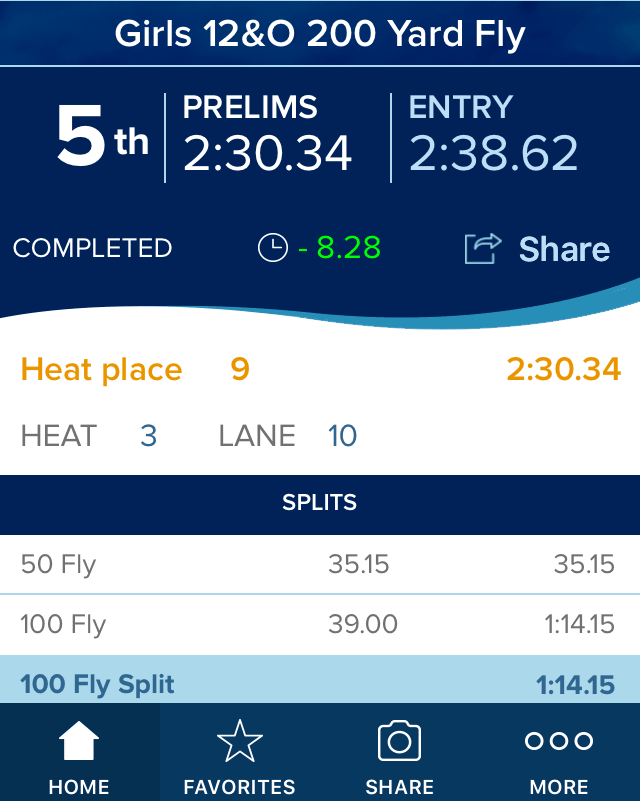The image size is (640, 802).
Task: Go to the Home tab
Action: 79,755
